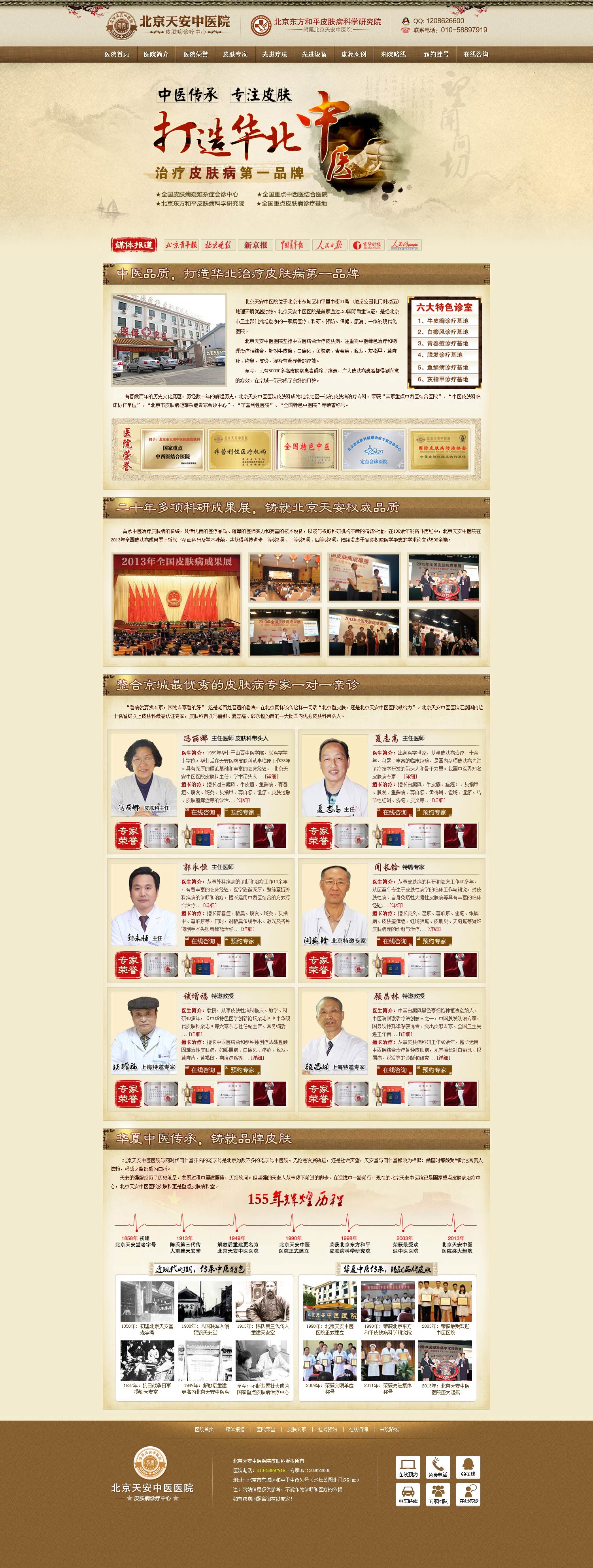Screen dimensions: 593x1568
Task: Tap 预约专家 for 顾昌林
Action: click(434, 1069)
